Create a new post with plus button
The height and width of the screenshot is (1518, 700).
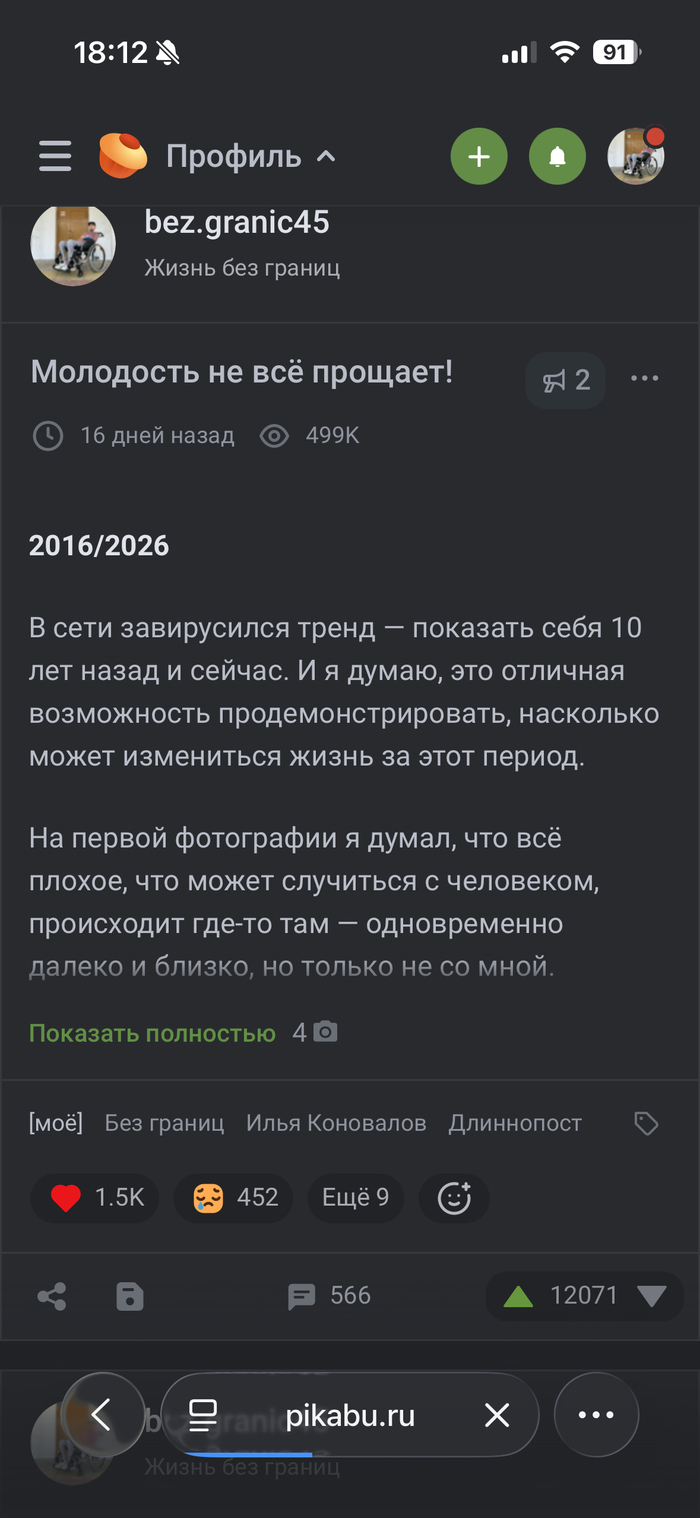(479, 156)
